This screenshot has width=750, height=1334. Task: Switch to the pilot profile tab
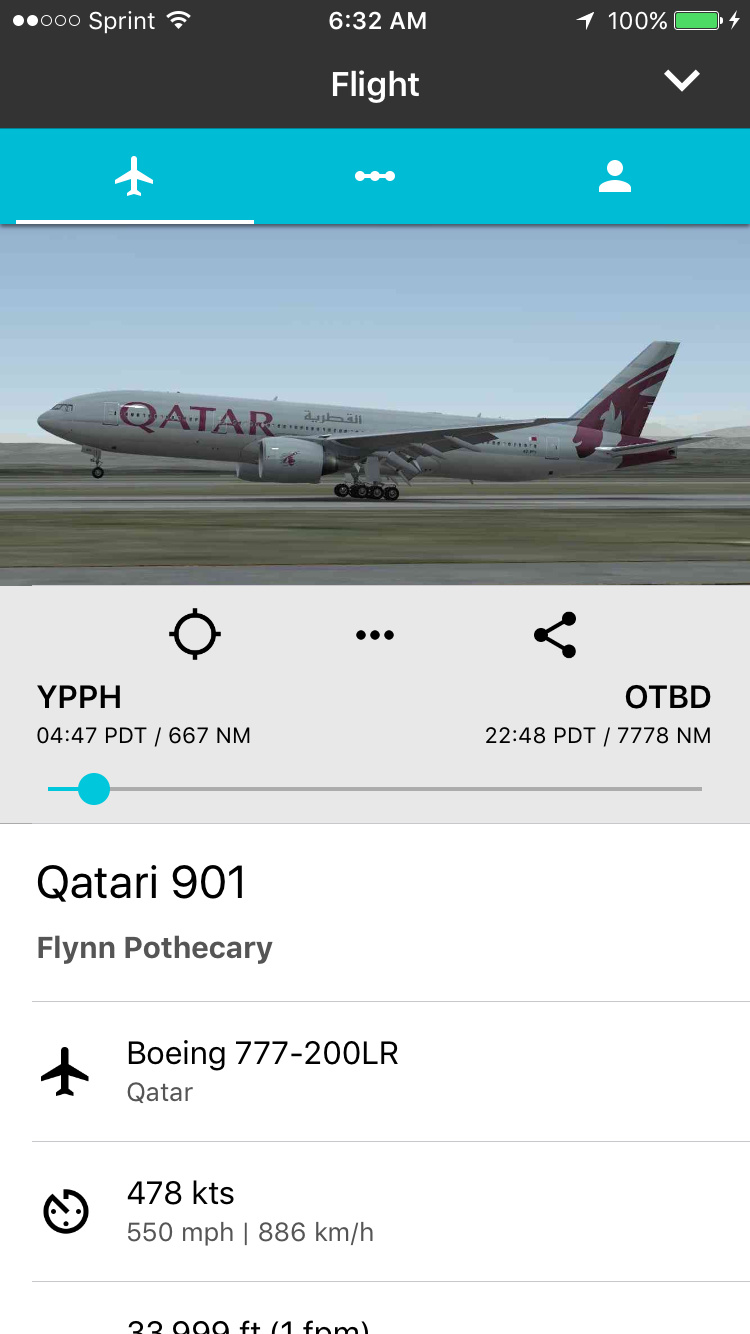pyautogui.click(x=614, y=177)
